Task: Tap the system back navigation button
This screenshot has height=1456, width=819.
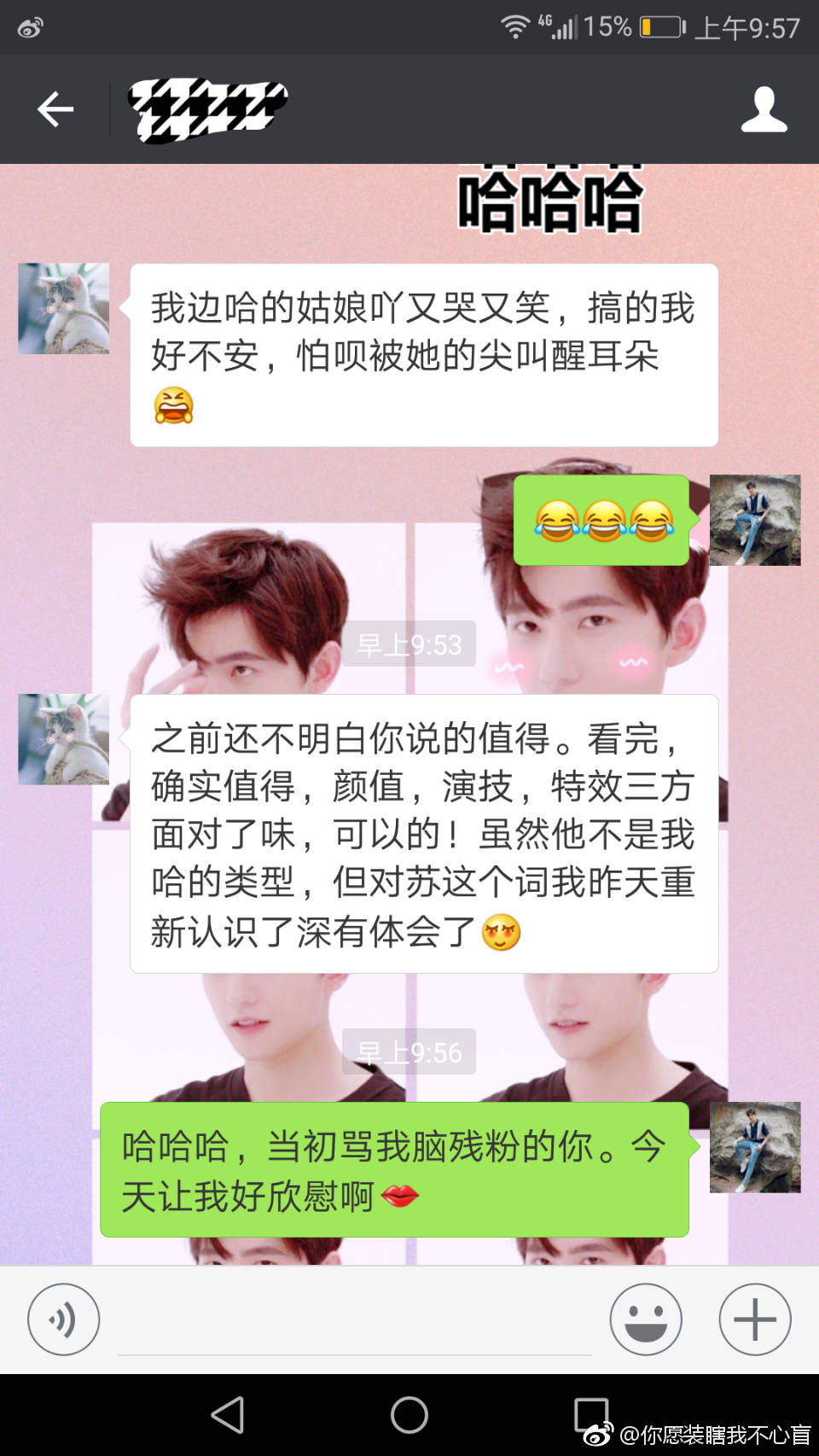Action: [x=229, y=1414]
